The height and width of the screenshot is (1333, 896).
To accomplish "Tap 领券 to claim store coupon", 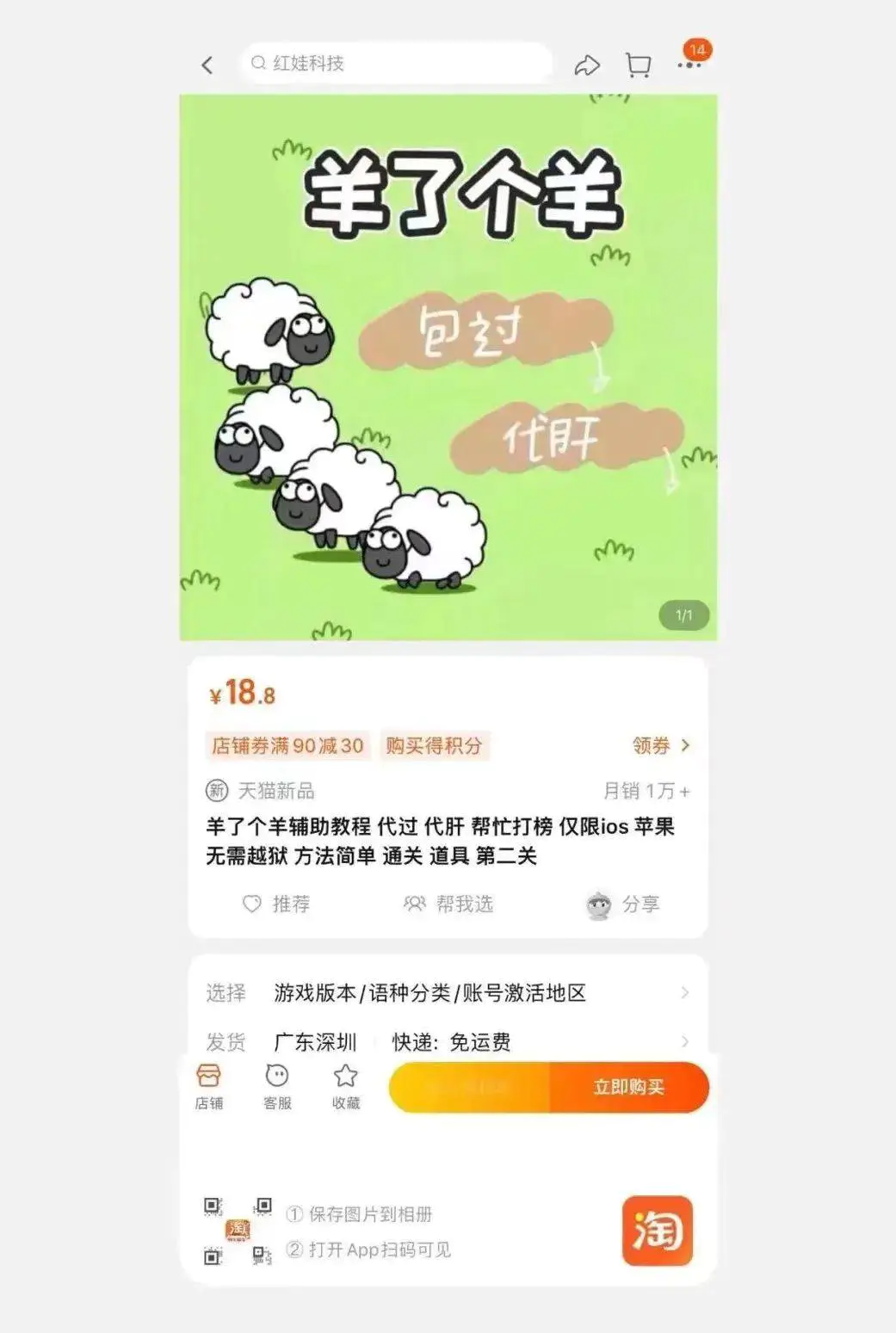I will coord(660,745).
